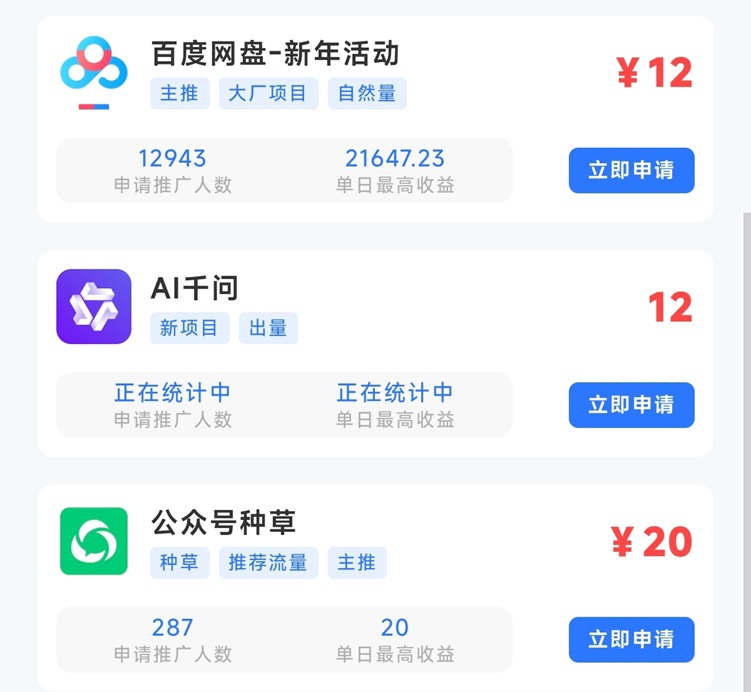Screen dimensions: 751x692
Task: View details of 公众号种草 project
Action: [223, 522]
